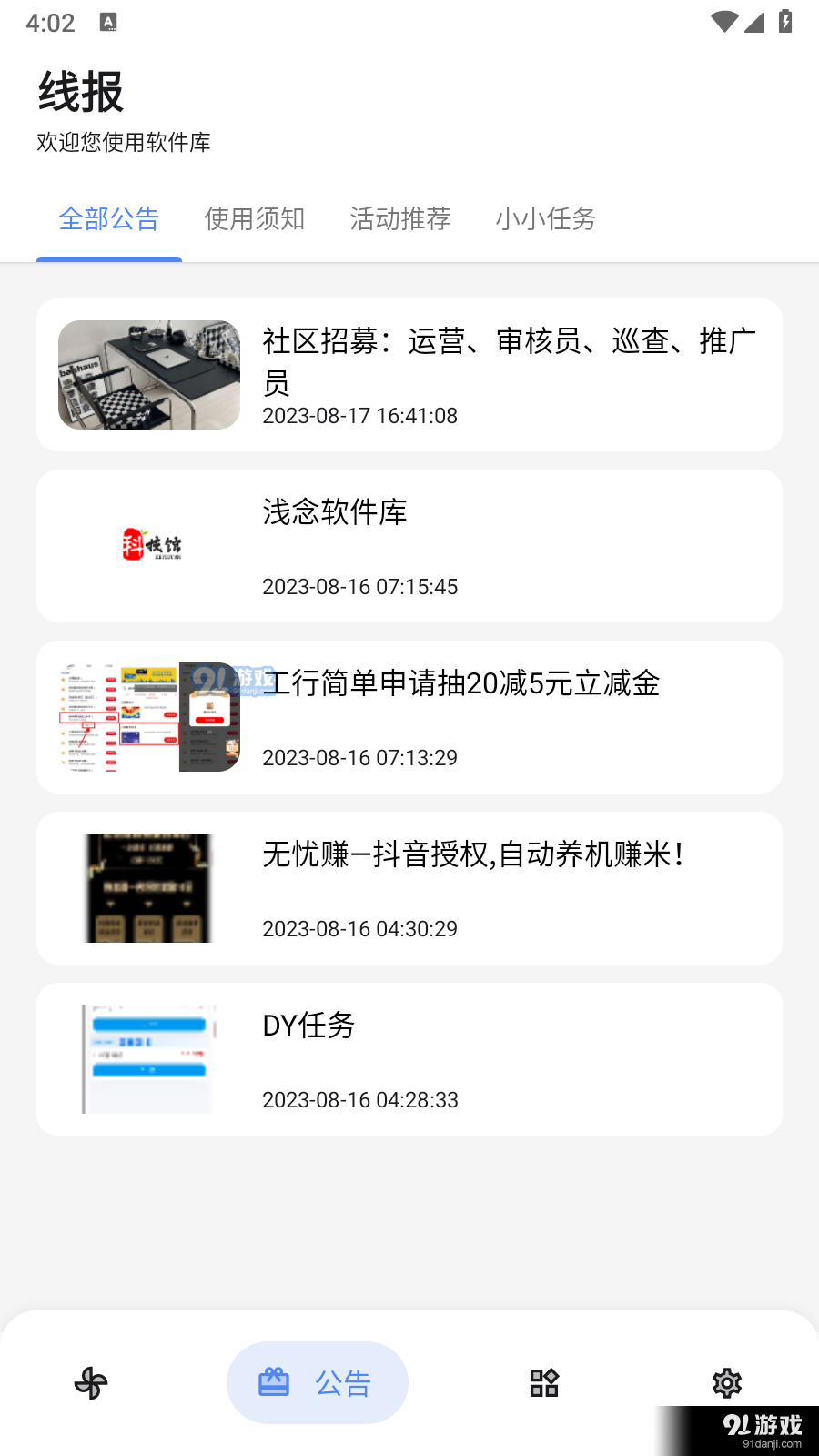Tap the Wi-Fi status icon

click(x=723, y=23)
